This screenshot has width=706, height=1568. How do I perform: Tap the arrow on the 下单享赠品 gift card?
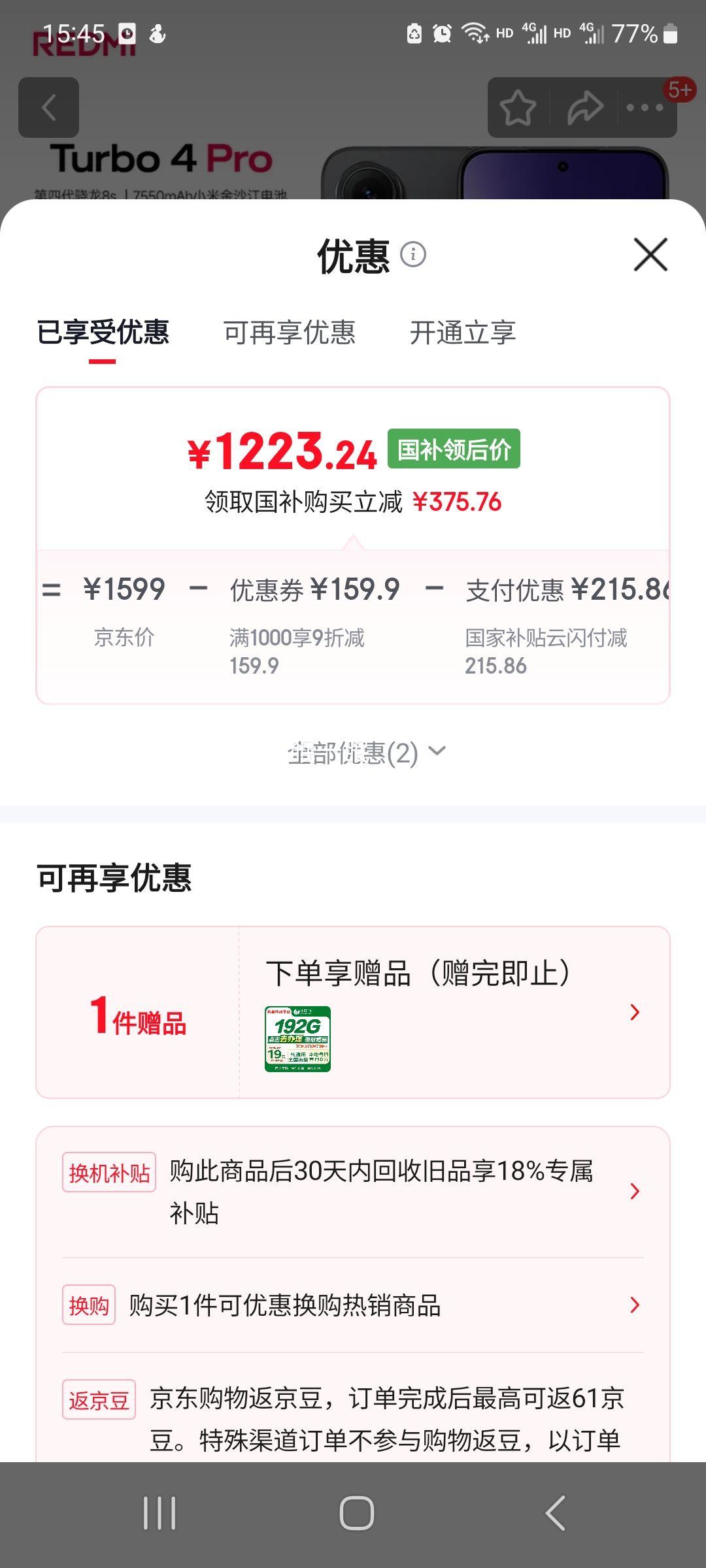[633, 1013]
